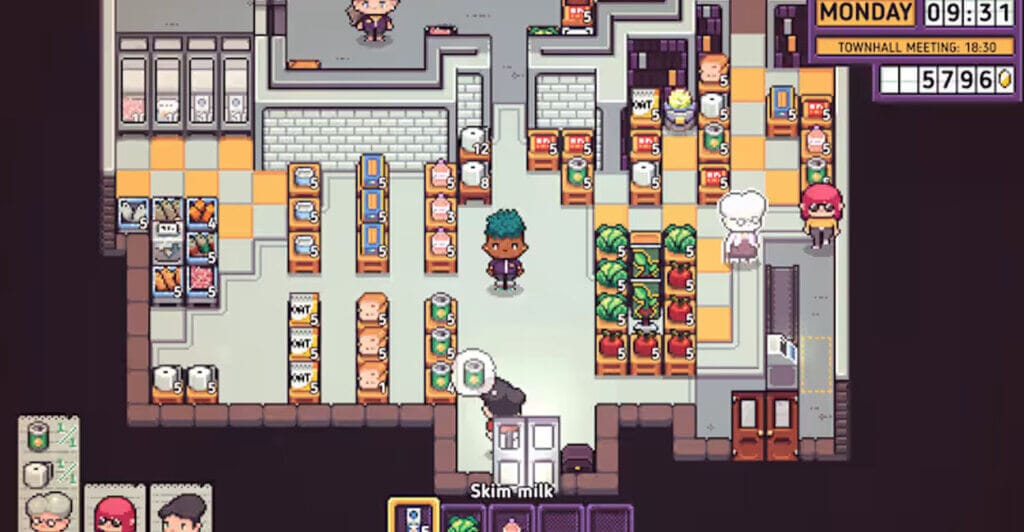Screen dimensions: 1024x532
Task: Select the pink item hotbar slot
Action: point(511,520)
